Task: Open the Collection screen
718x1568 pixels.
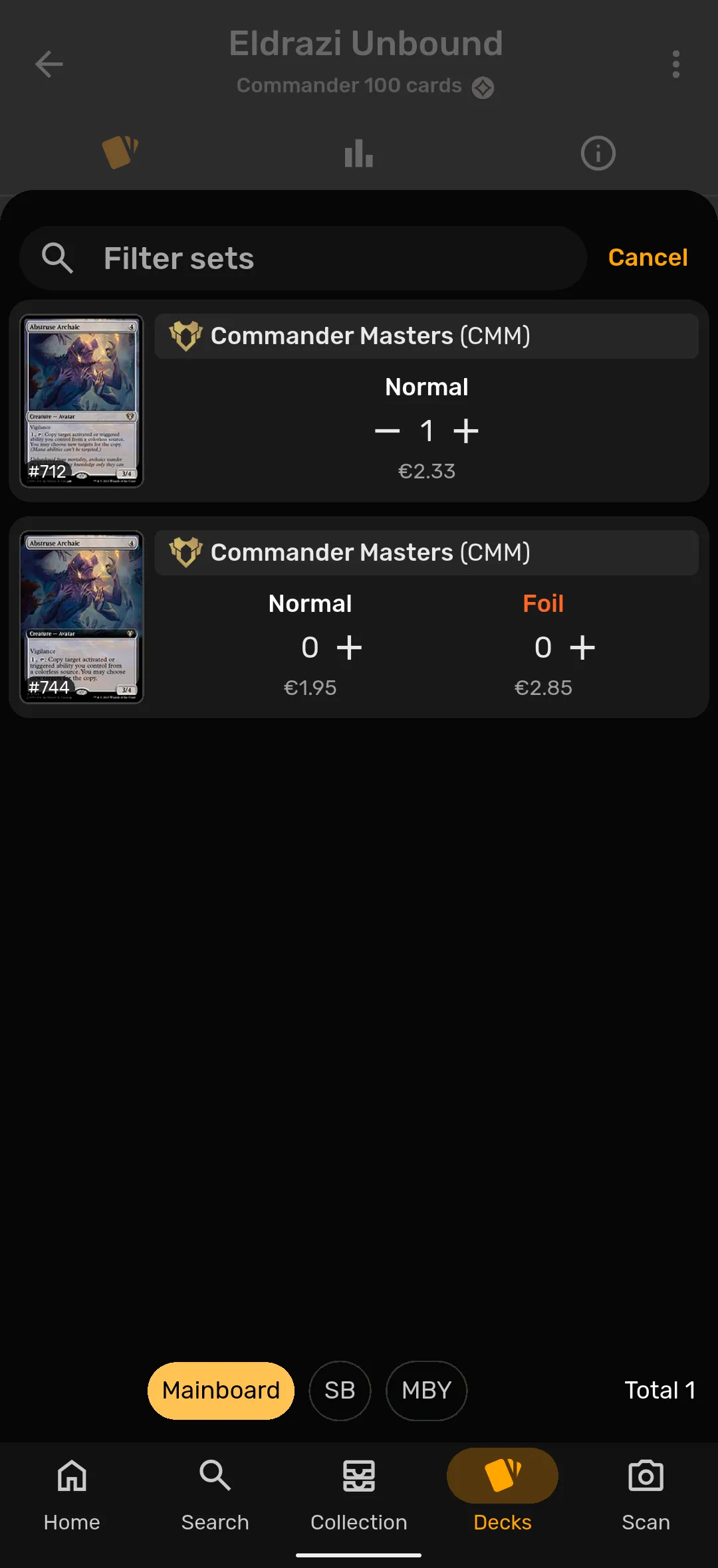Action: 358,1492
